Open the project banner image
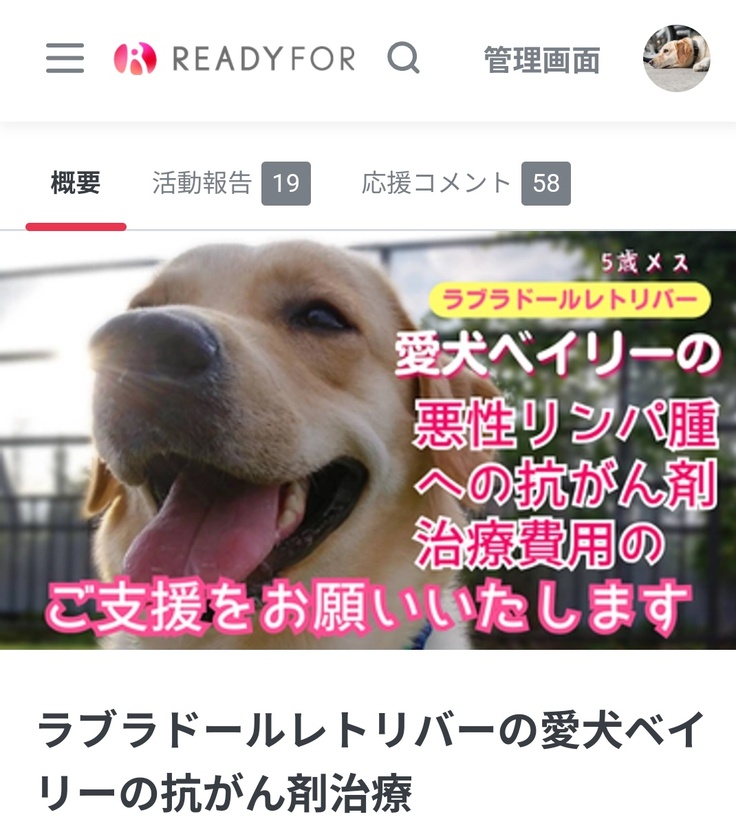The width and height of the screenshot is (736, 830). 368,440
